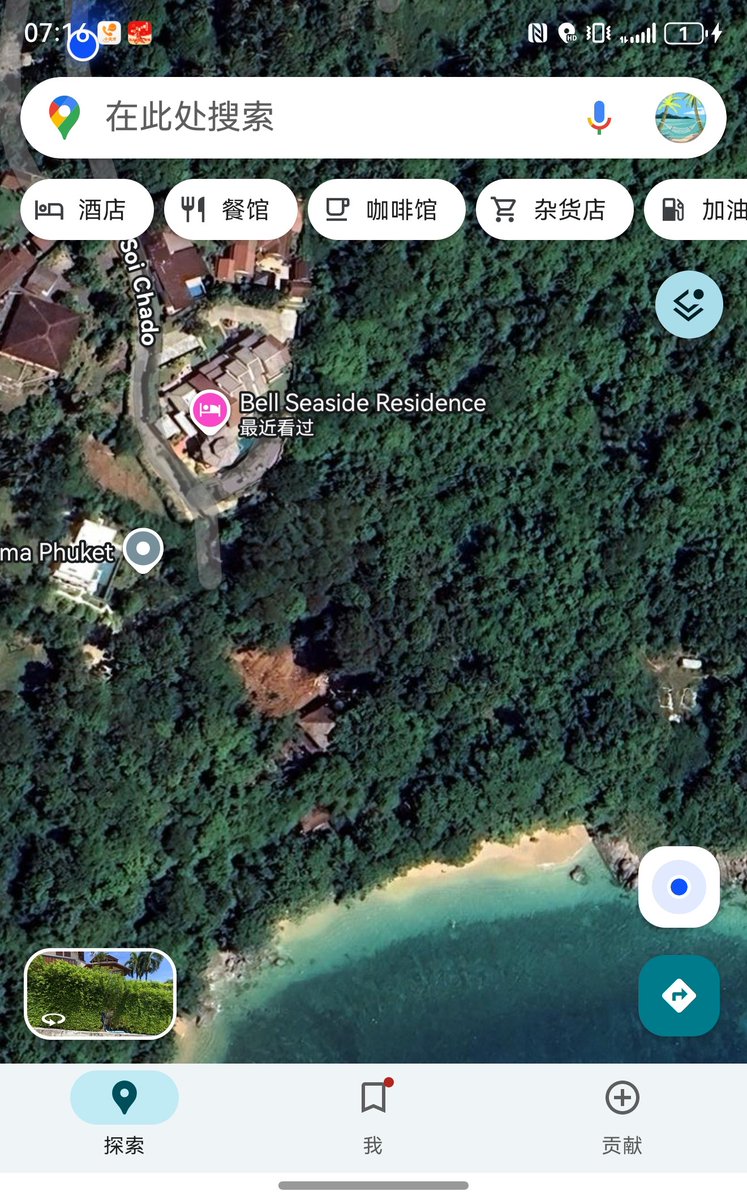Viewport: 747px width, 1200px height.
Task: Open the map layers button
Action: 689,305
